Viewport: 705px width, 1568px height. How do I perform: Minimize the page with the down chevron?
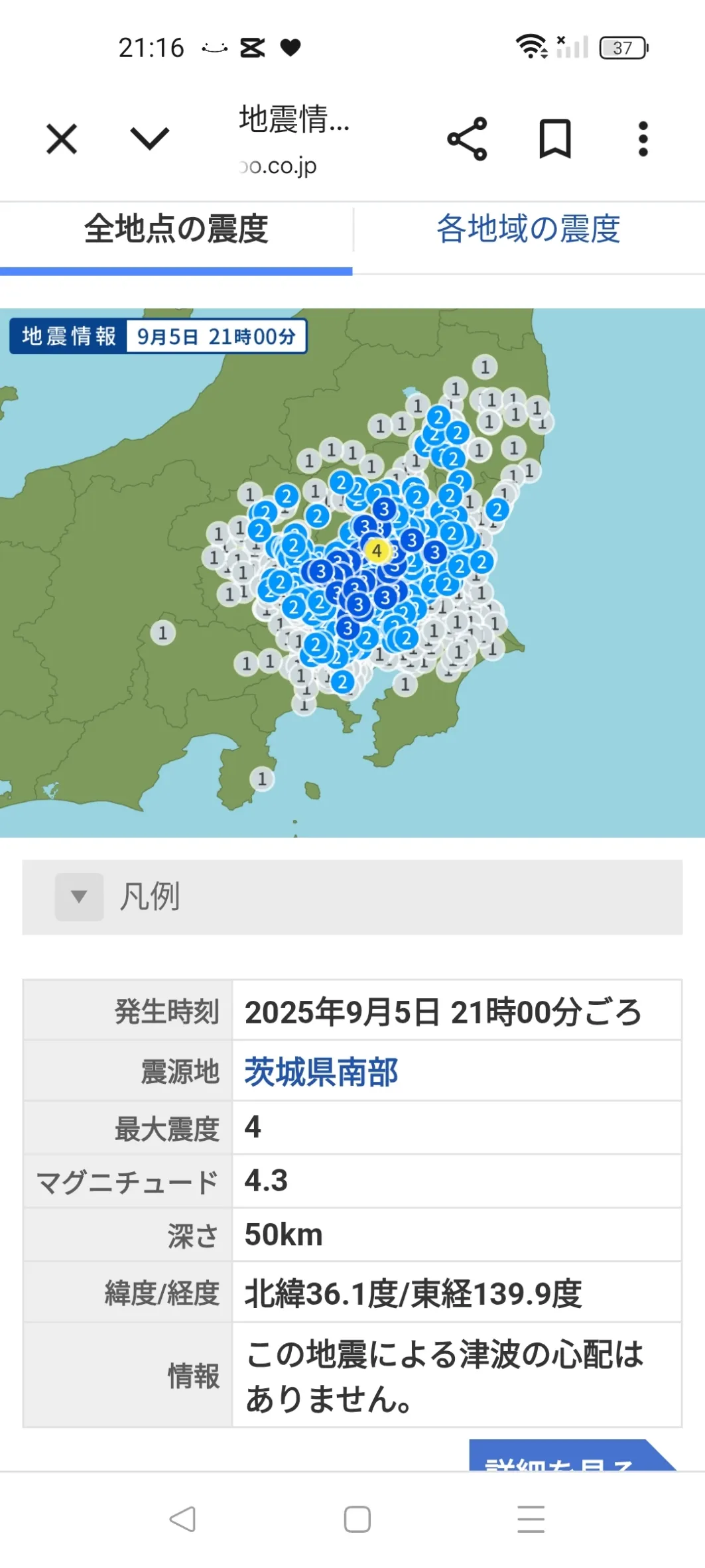[x=150, y=139]
